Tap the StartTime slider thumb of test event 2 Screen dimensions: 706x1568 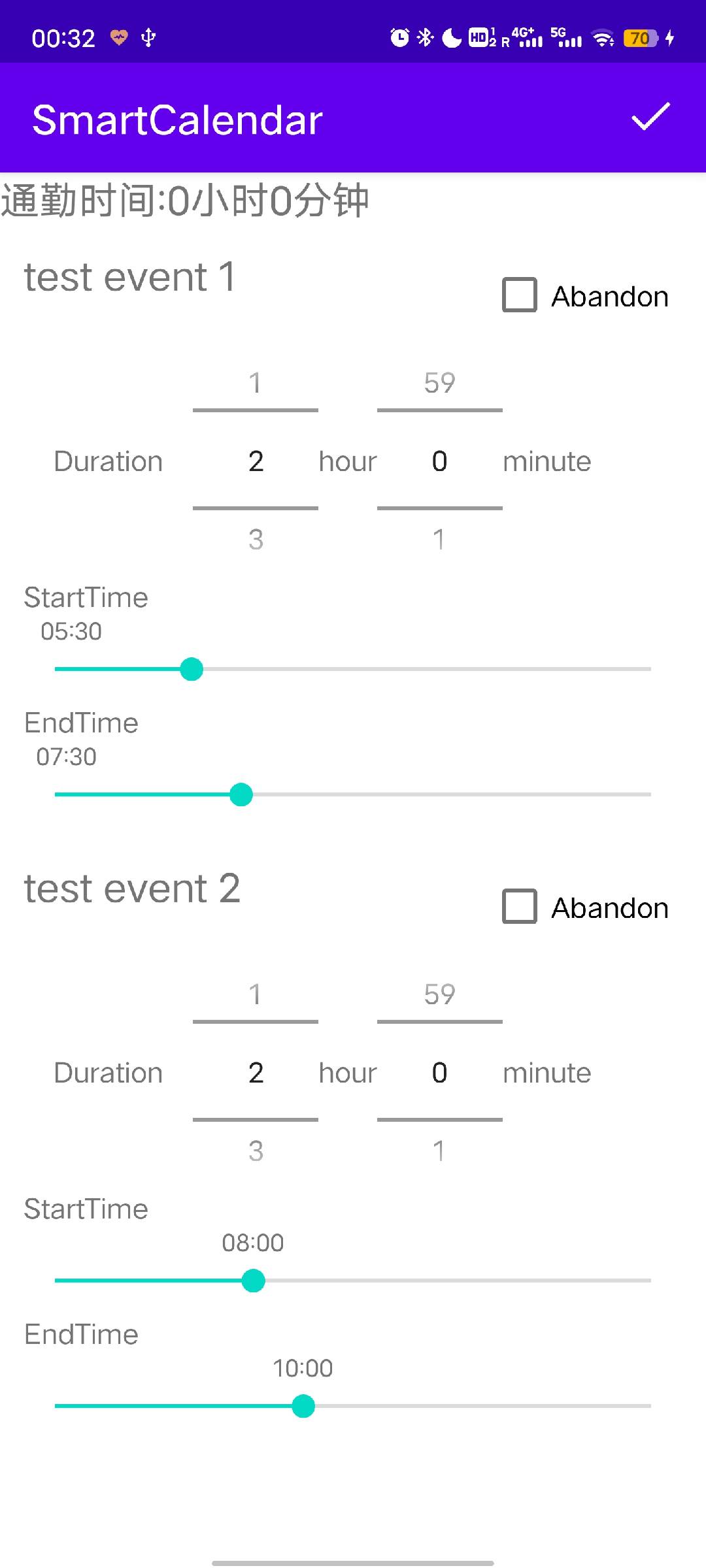pyautogui.click(x=254, y=1279)
